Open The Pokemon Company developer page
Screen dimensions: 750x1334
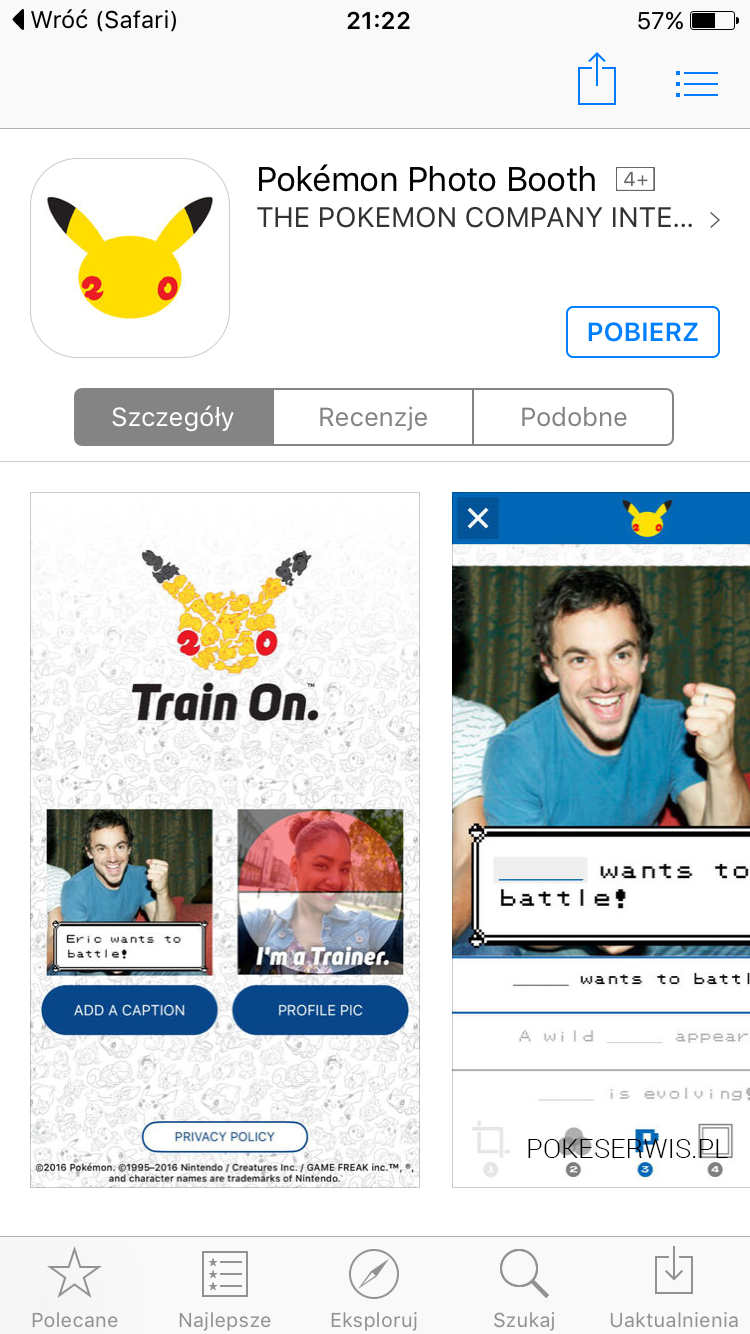[488, 218]
